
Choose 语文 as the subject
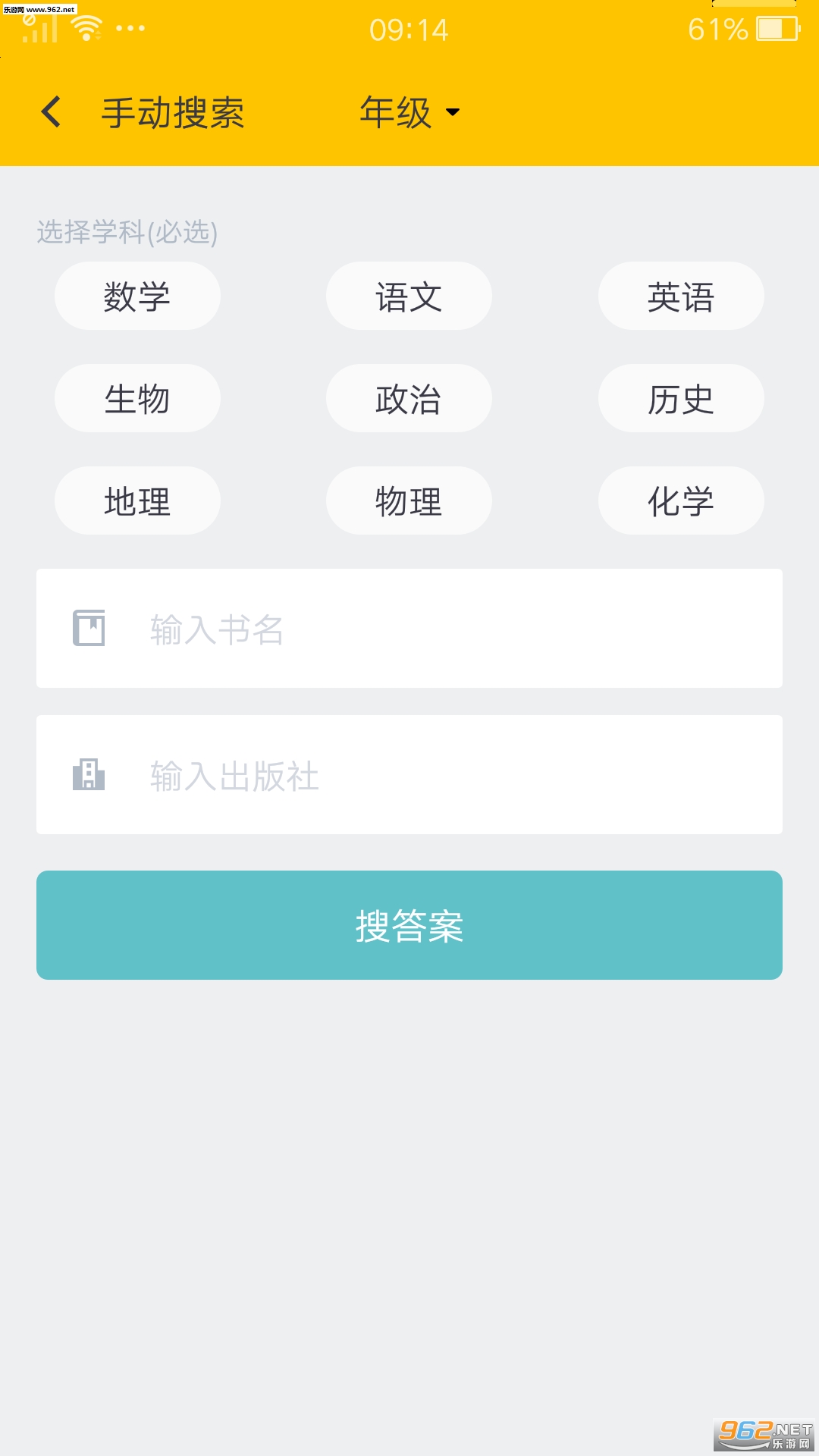pos(409,296)
